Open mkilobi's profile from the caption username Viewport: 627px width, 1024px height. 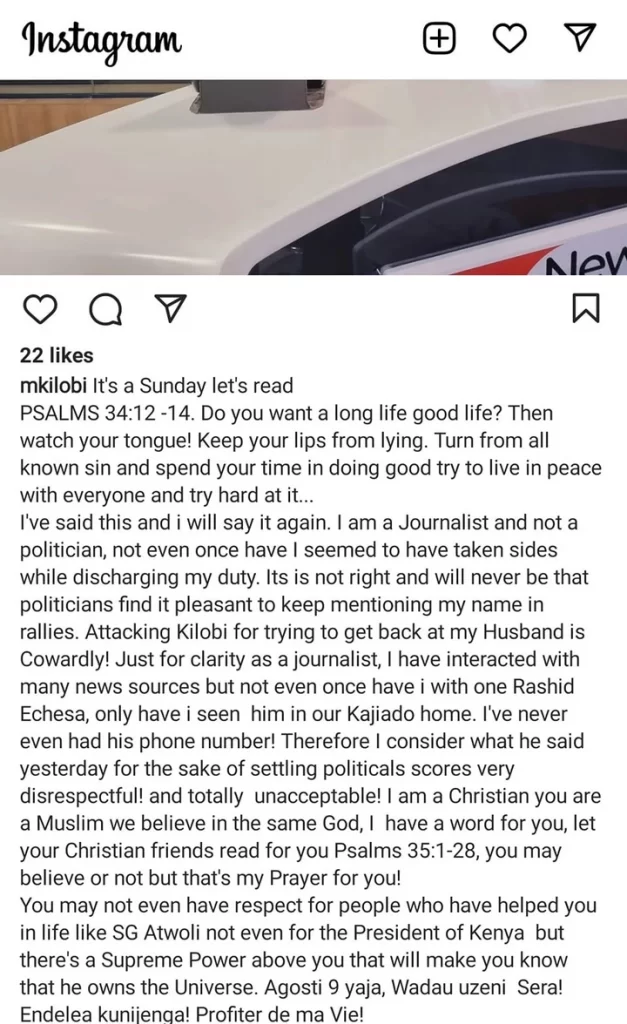(x=53, y=385)
